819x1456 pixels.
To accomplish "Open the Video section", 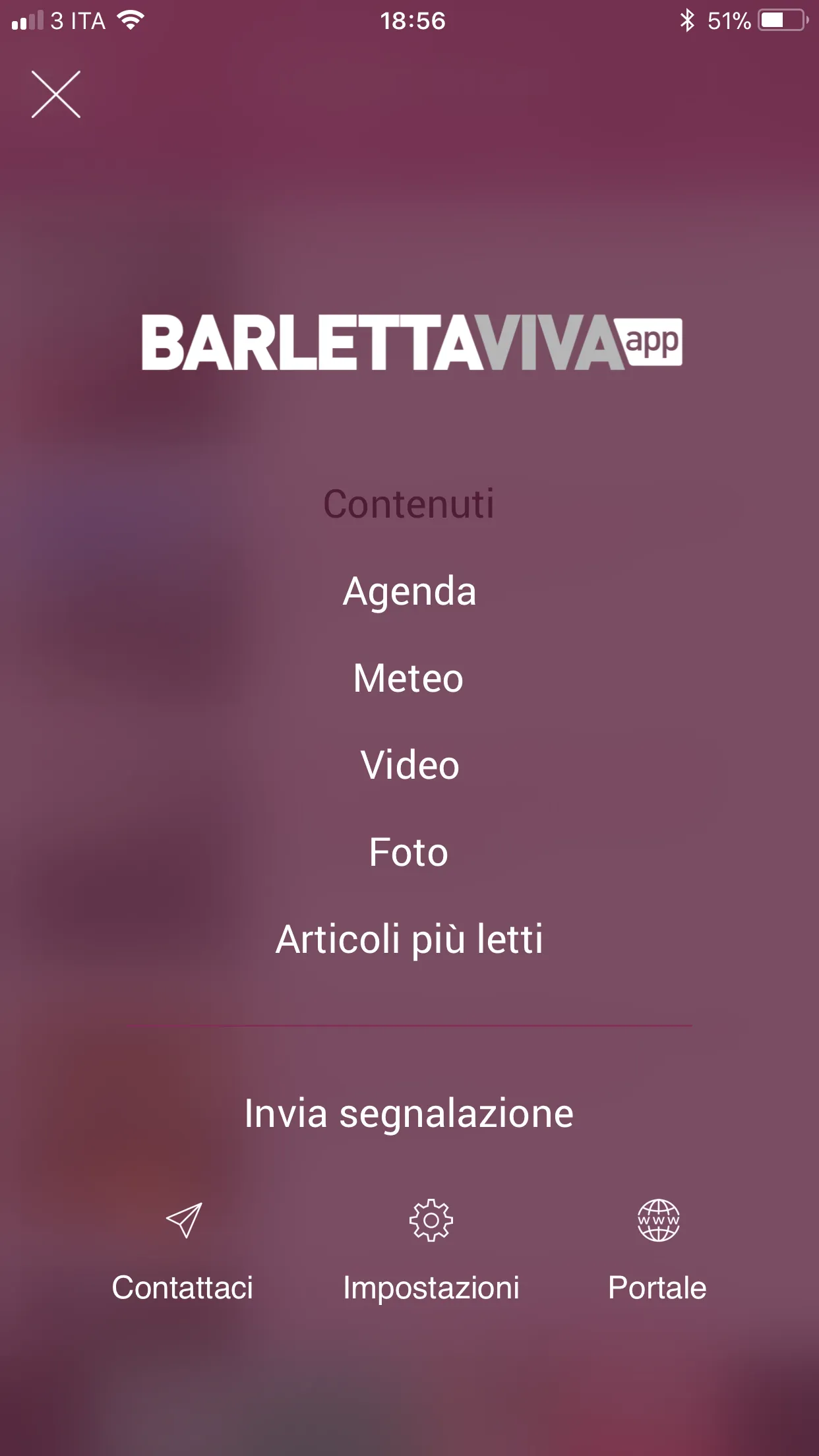I will point(409,765).
